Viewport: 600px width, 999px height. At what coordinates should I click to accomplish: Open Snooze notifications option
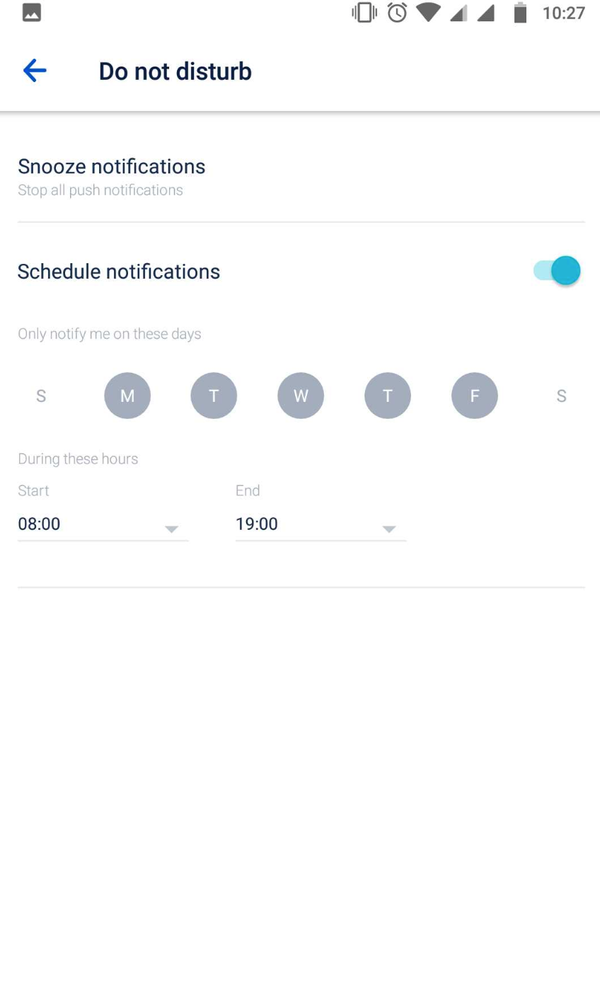pos(112,176)
